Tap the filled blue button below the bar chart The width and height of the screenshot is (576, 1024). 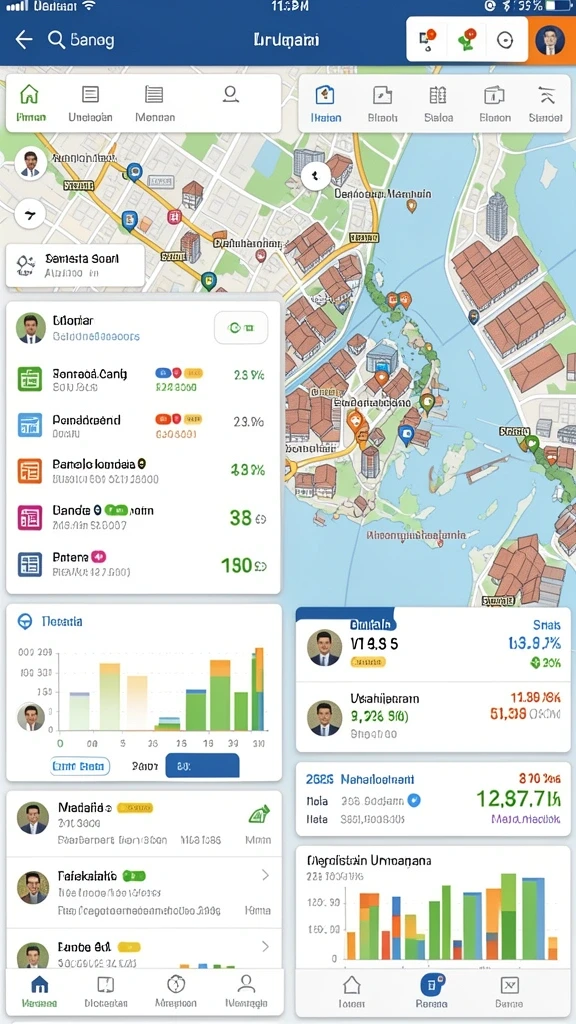coord(202,765)
